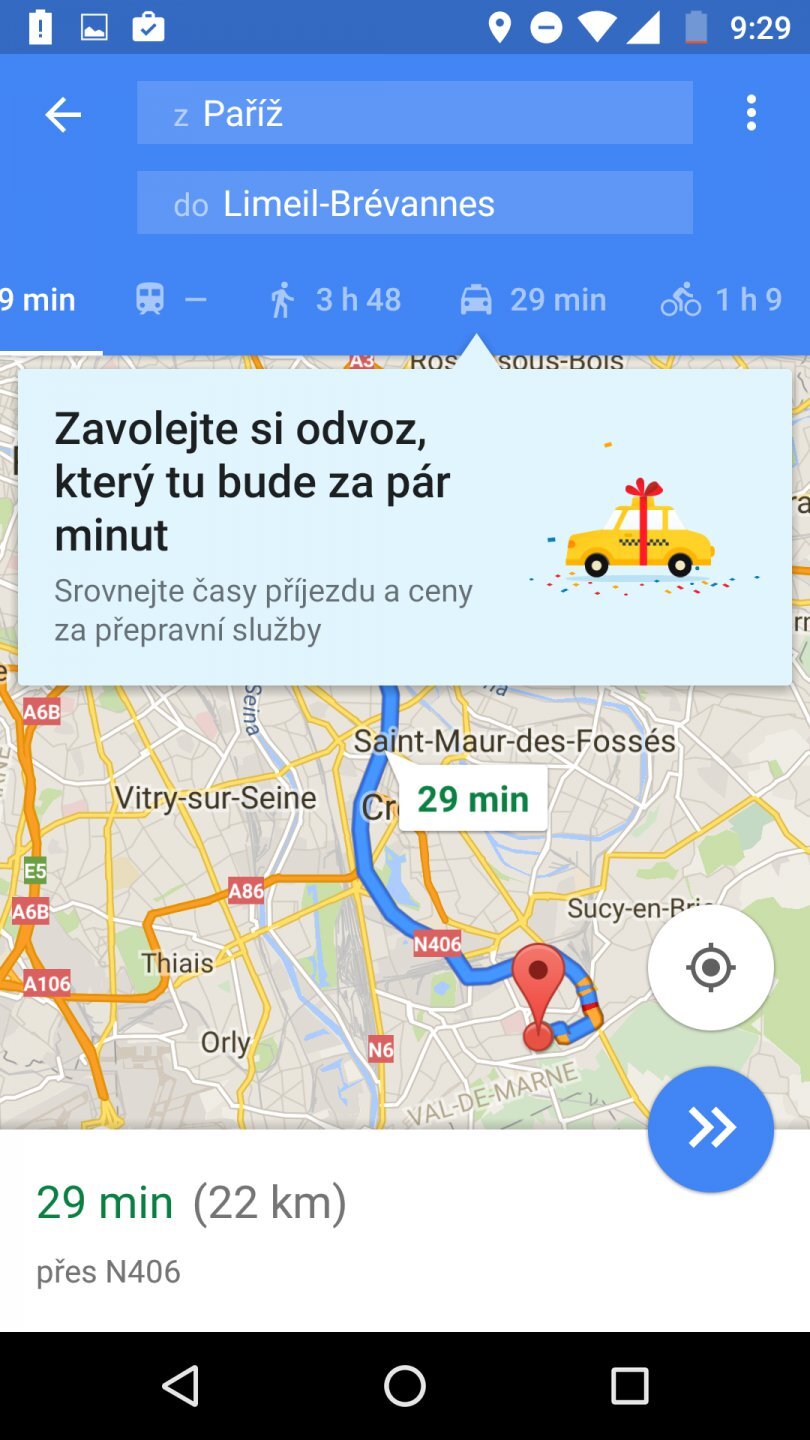Select the public transit travel mode

(x=150, y=298)
